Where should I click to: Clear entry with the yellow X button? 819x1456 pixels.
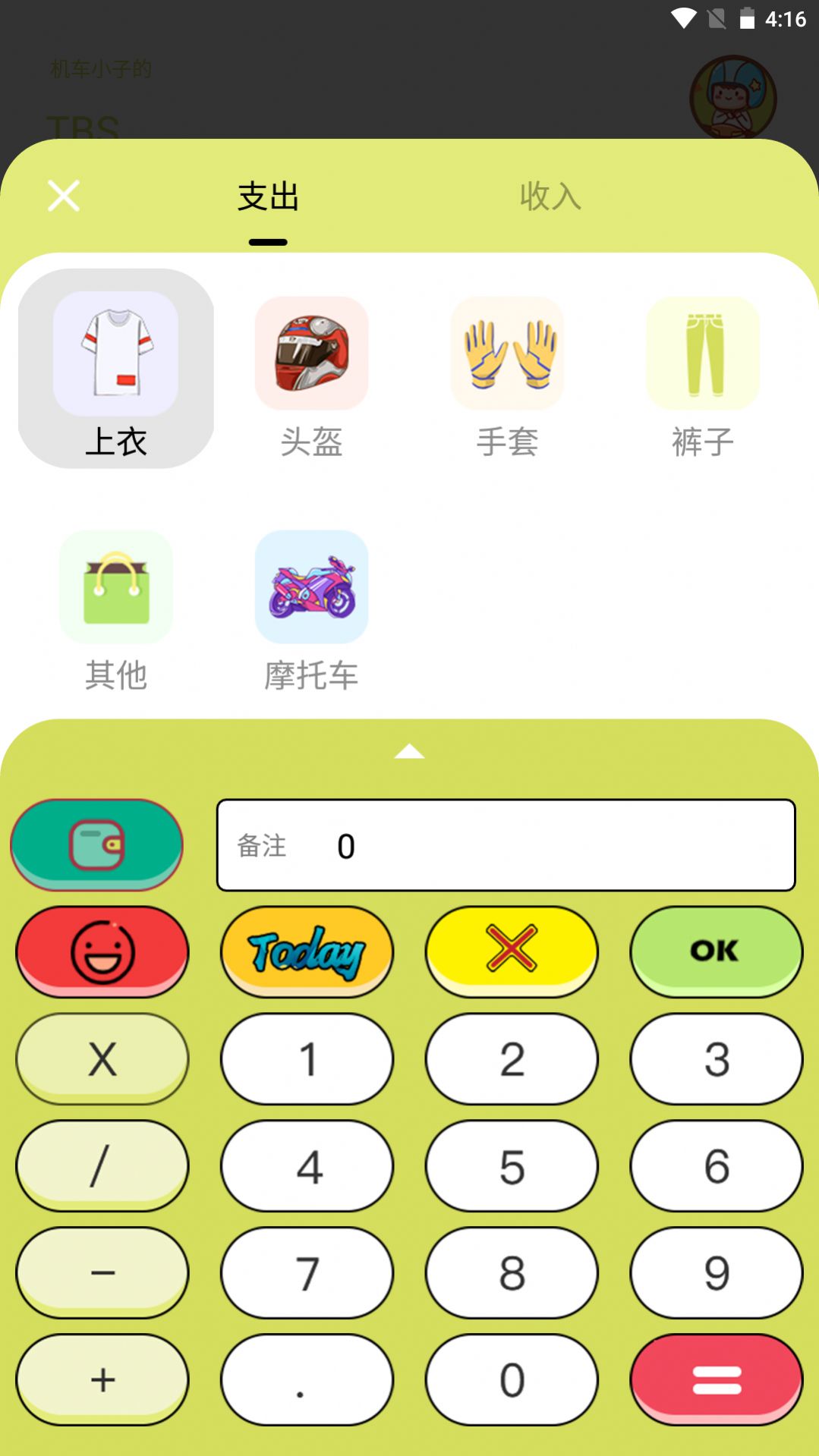tap(512, 950)
